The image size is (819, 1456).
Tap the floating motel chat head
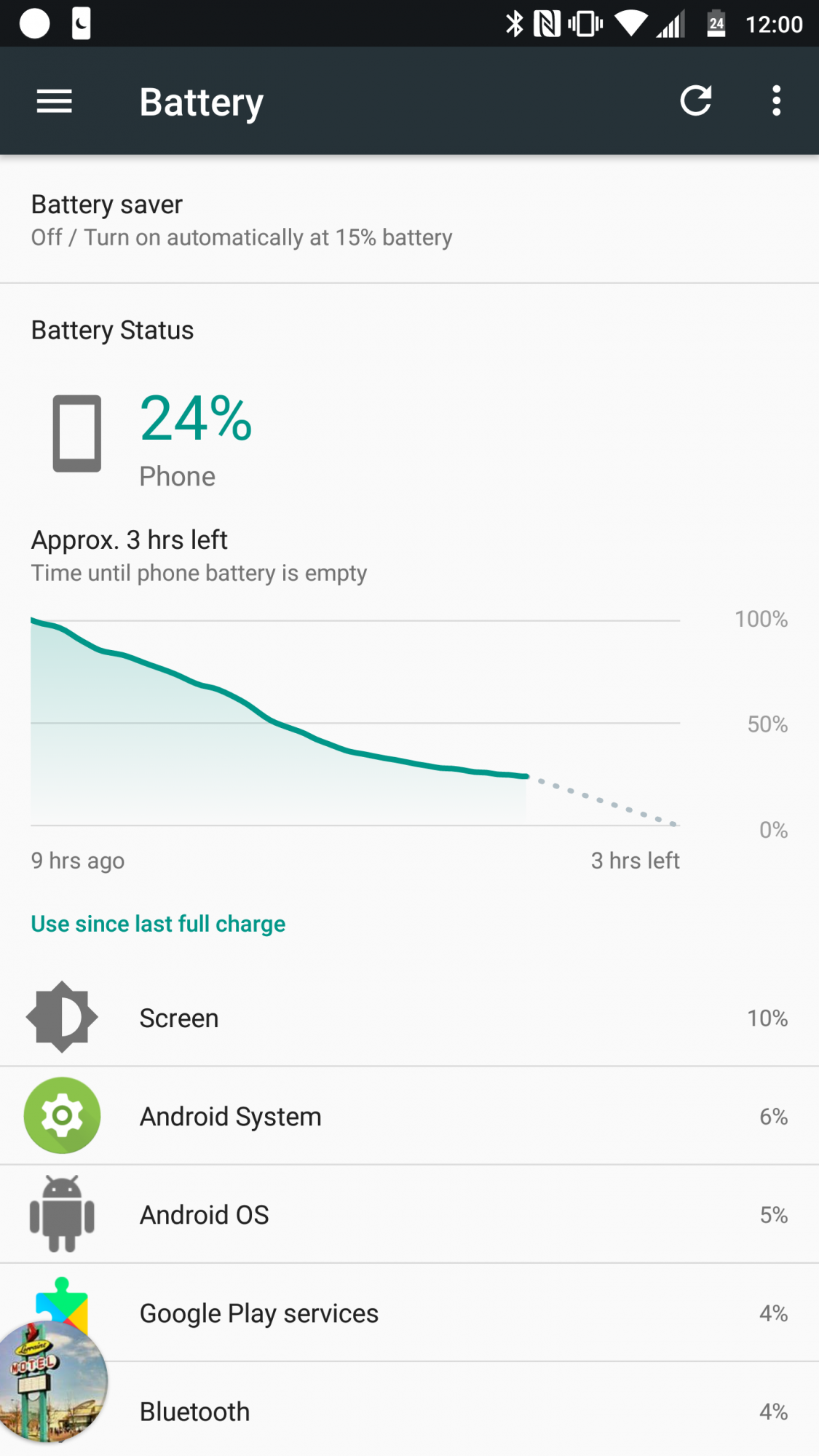(x=52, y=1381)
